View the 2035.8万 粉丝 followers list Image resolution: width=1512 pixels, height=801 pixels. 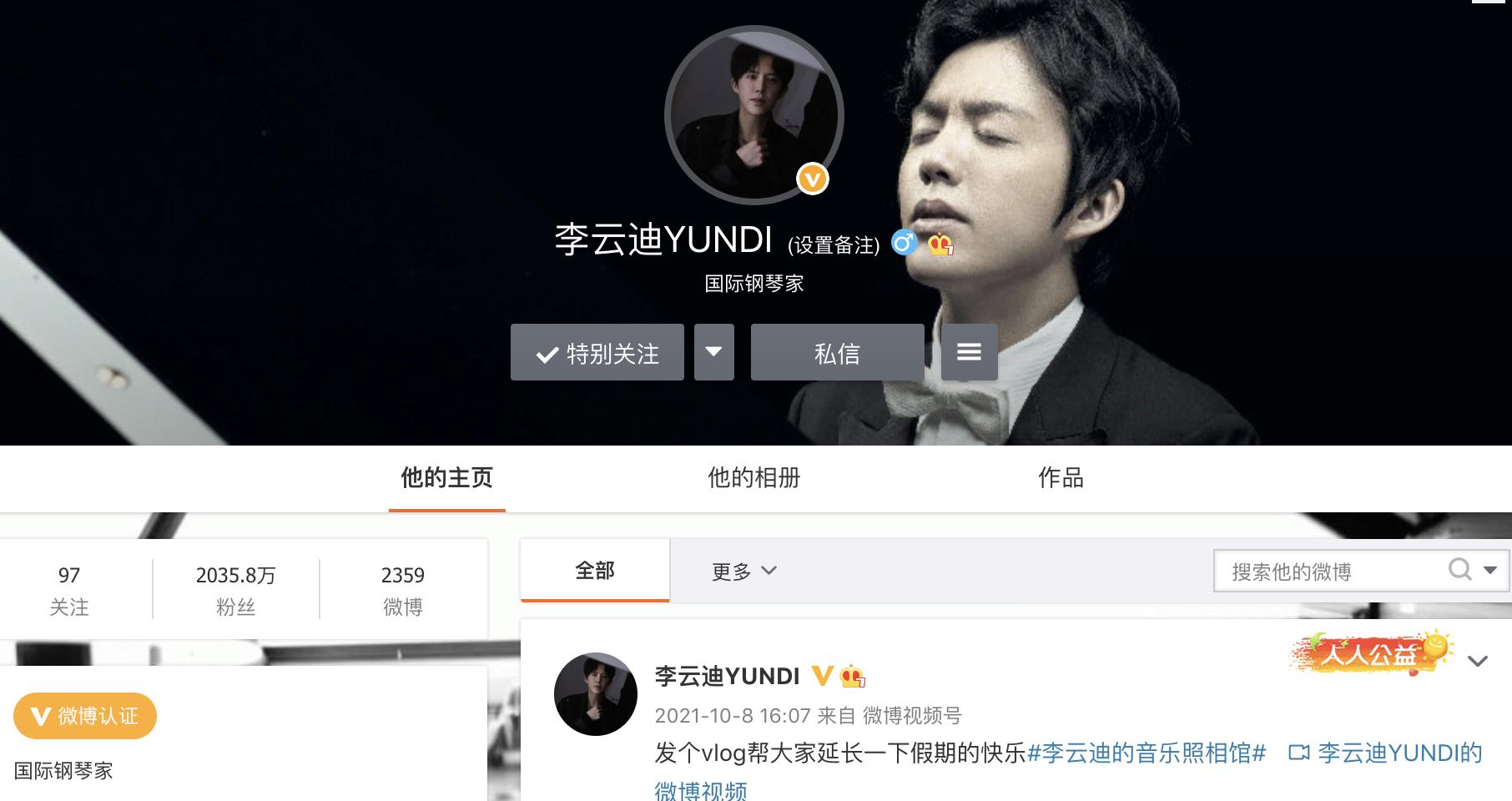235,589
